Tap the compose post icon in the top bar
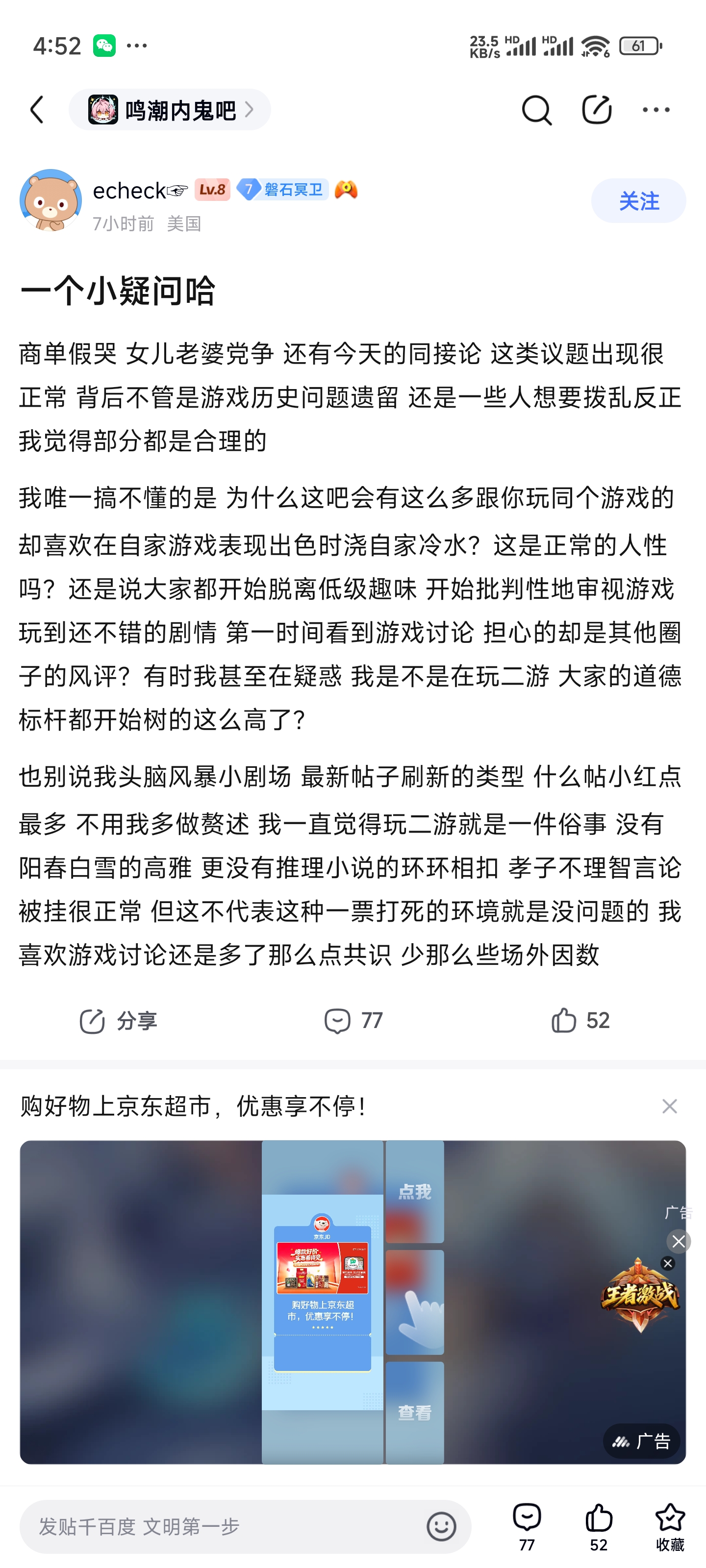706x1568 pixels. 596,110
